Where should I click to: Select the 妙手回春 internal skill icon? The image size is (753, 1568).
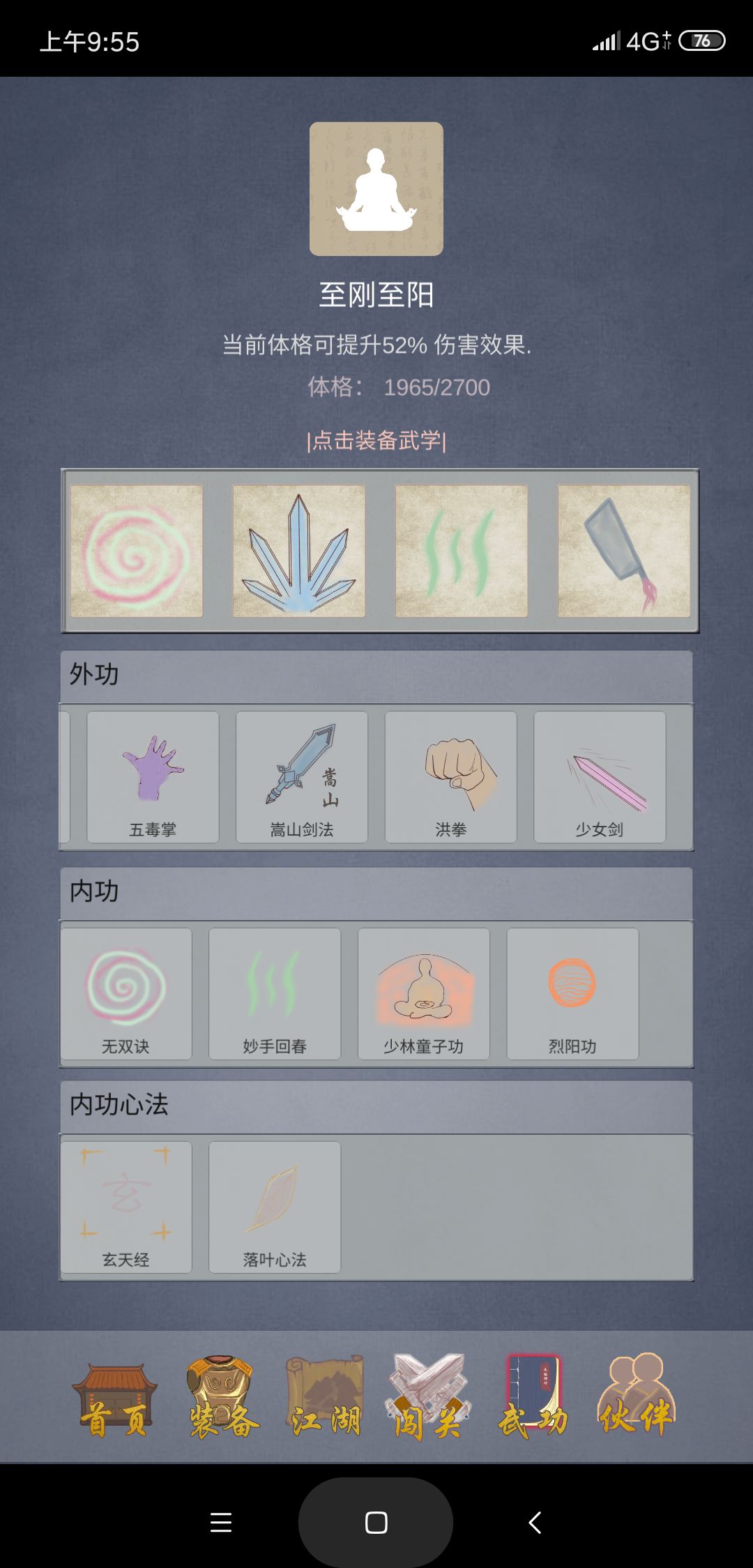(x=274, y=994)
